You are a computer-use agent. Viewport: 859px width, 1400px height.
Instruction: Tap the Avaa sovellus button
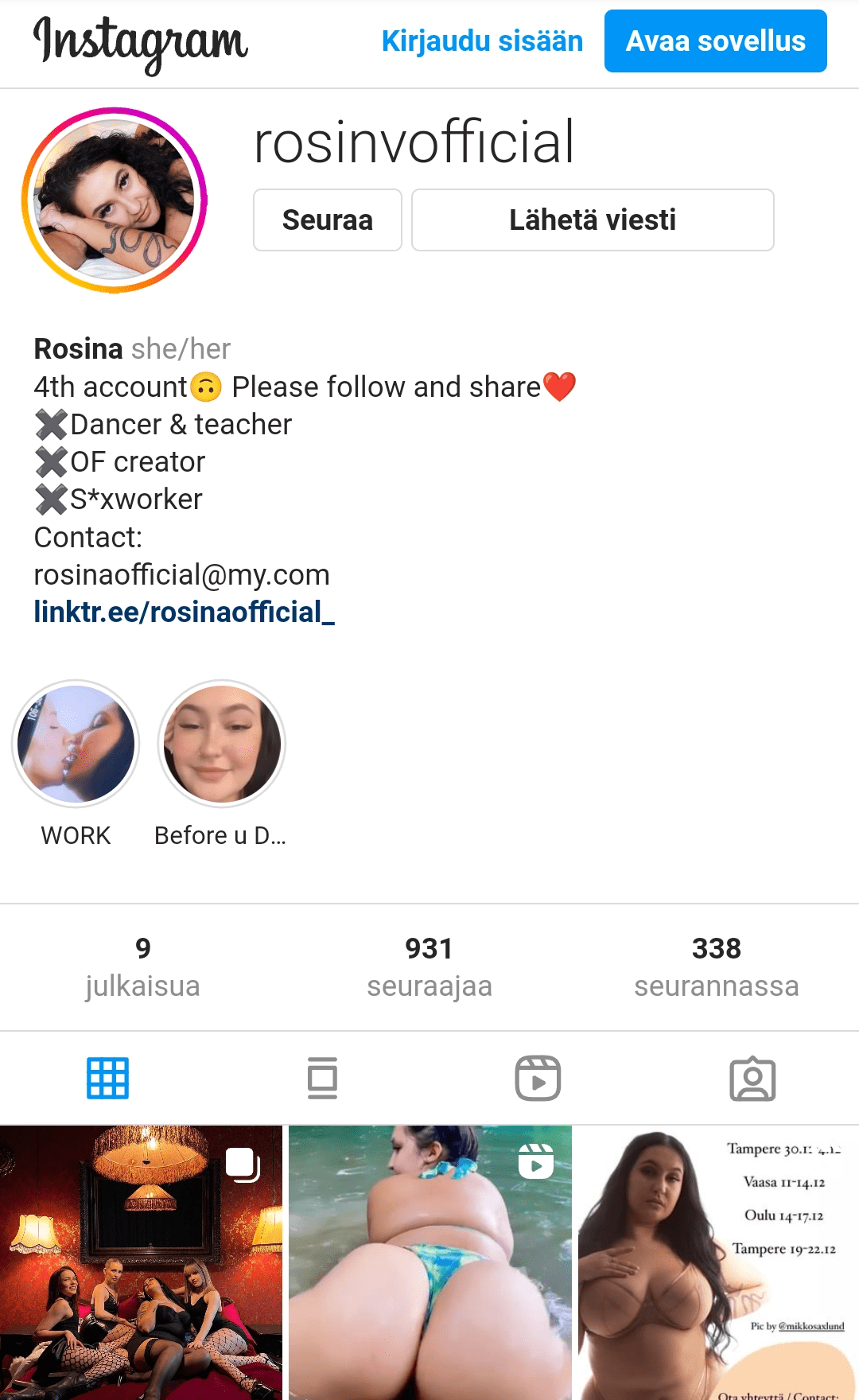(715, 41)
